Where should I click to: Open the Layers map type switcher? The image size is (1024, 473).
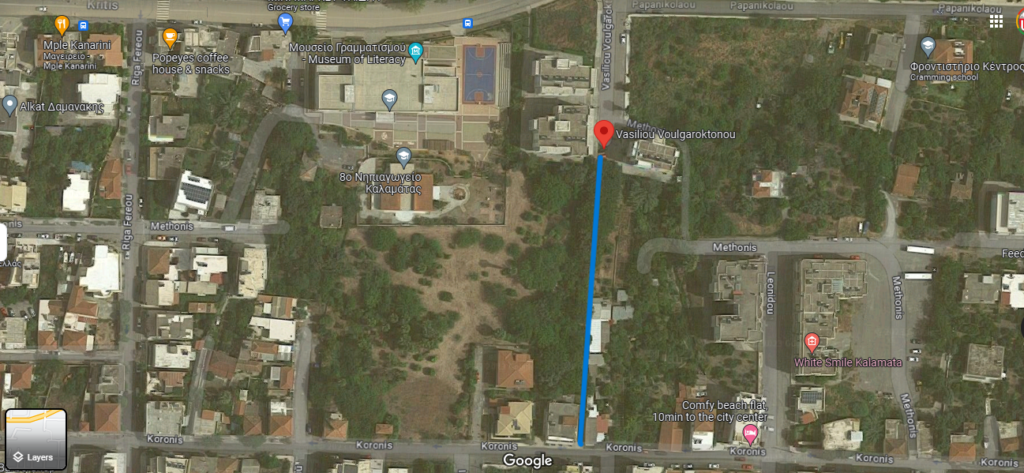coord(35,440)
